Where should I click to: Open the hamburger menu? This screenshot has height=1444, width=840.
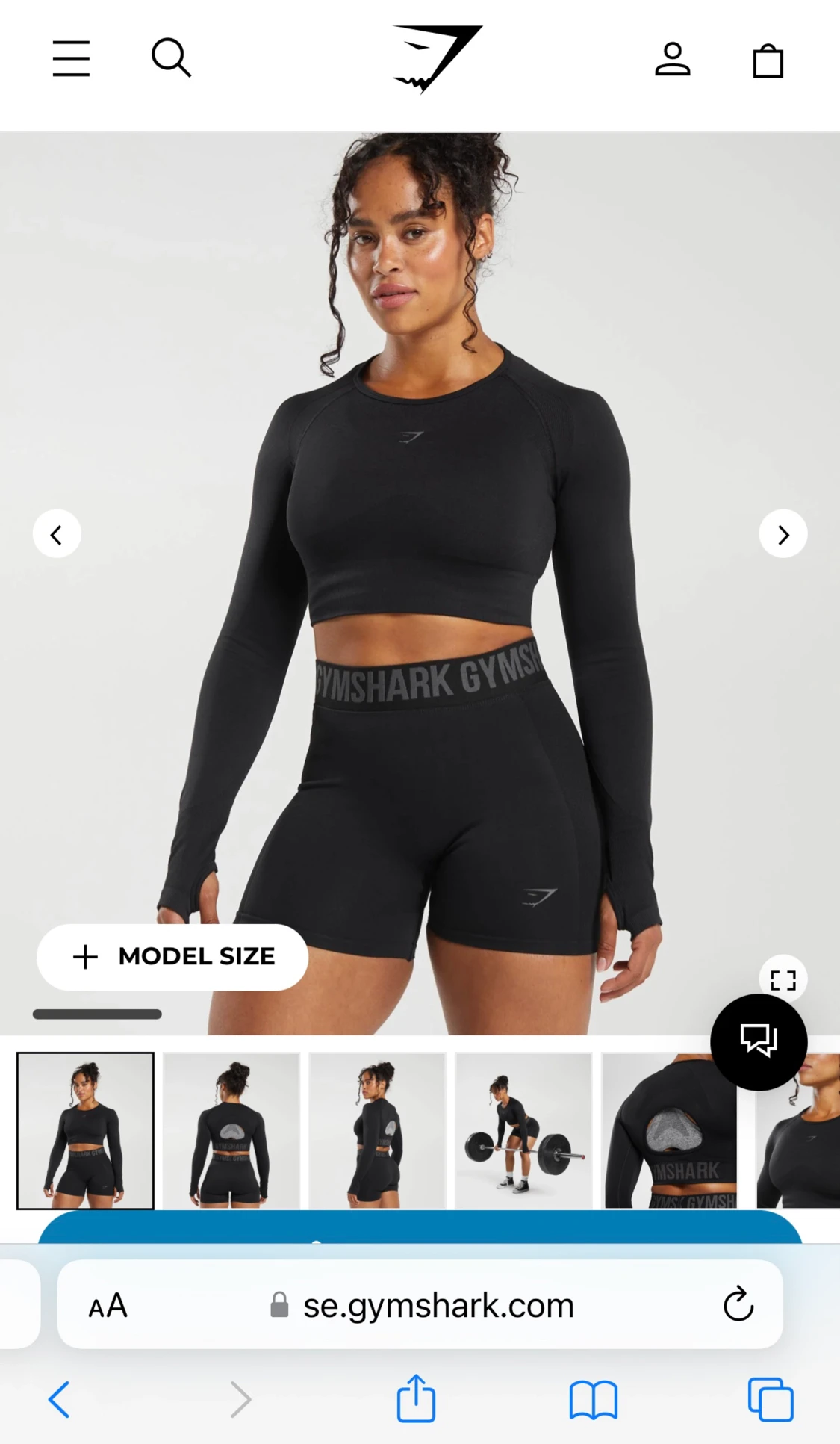click(71, 59)
